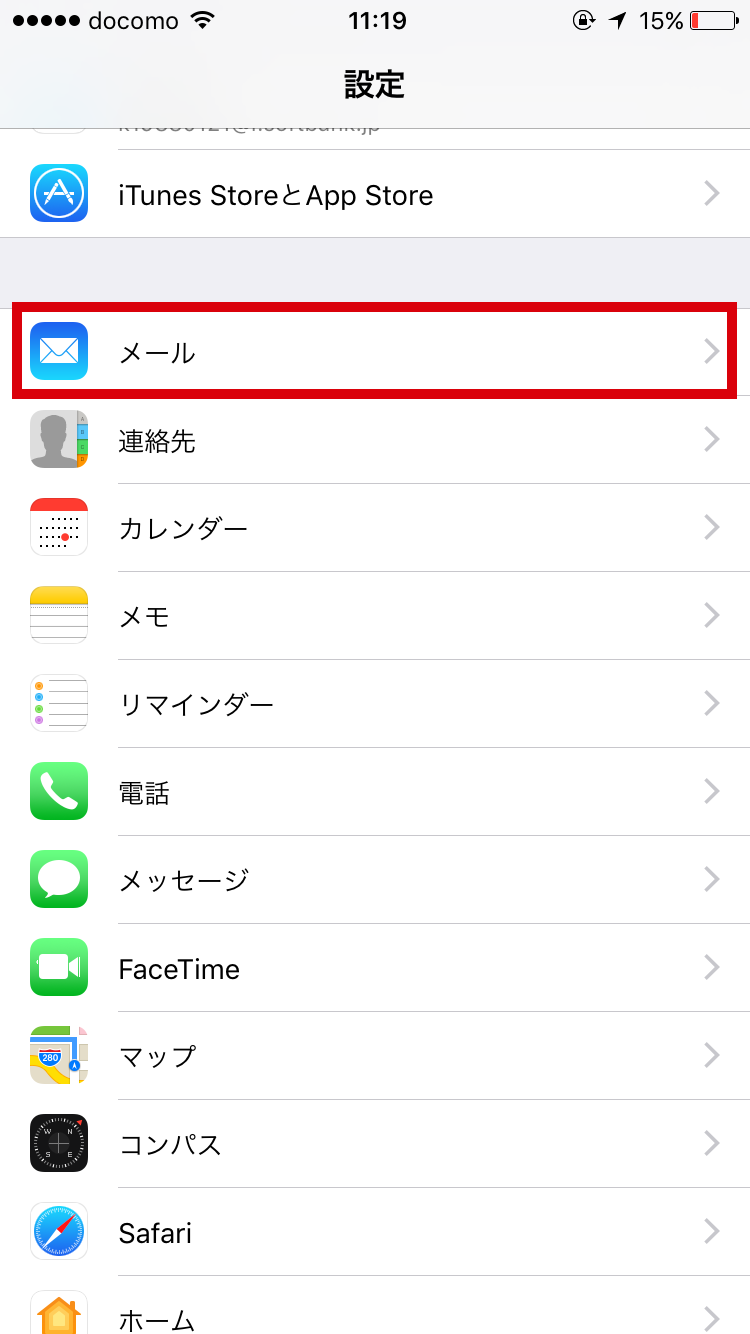The width and height of the screenshot is (750, 1334).
Task: Open コンパス settings
Action: [375, 1144]
